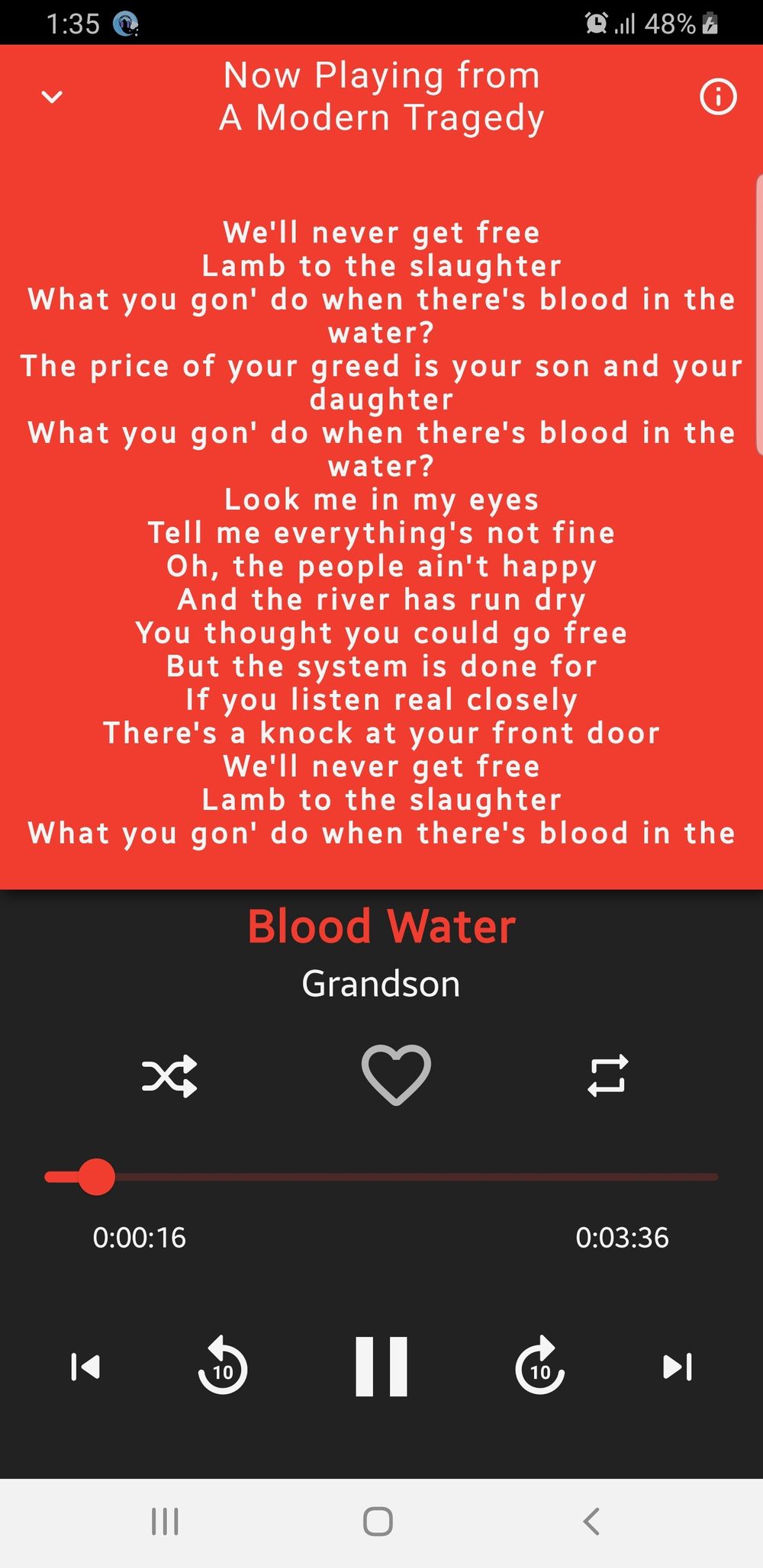This screenshot has width=763, height=1568.
Task: Skip to the next track
Action: coord(678,1367)
